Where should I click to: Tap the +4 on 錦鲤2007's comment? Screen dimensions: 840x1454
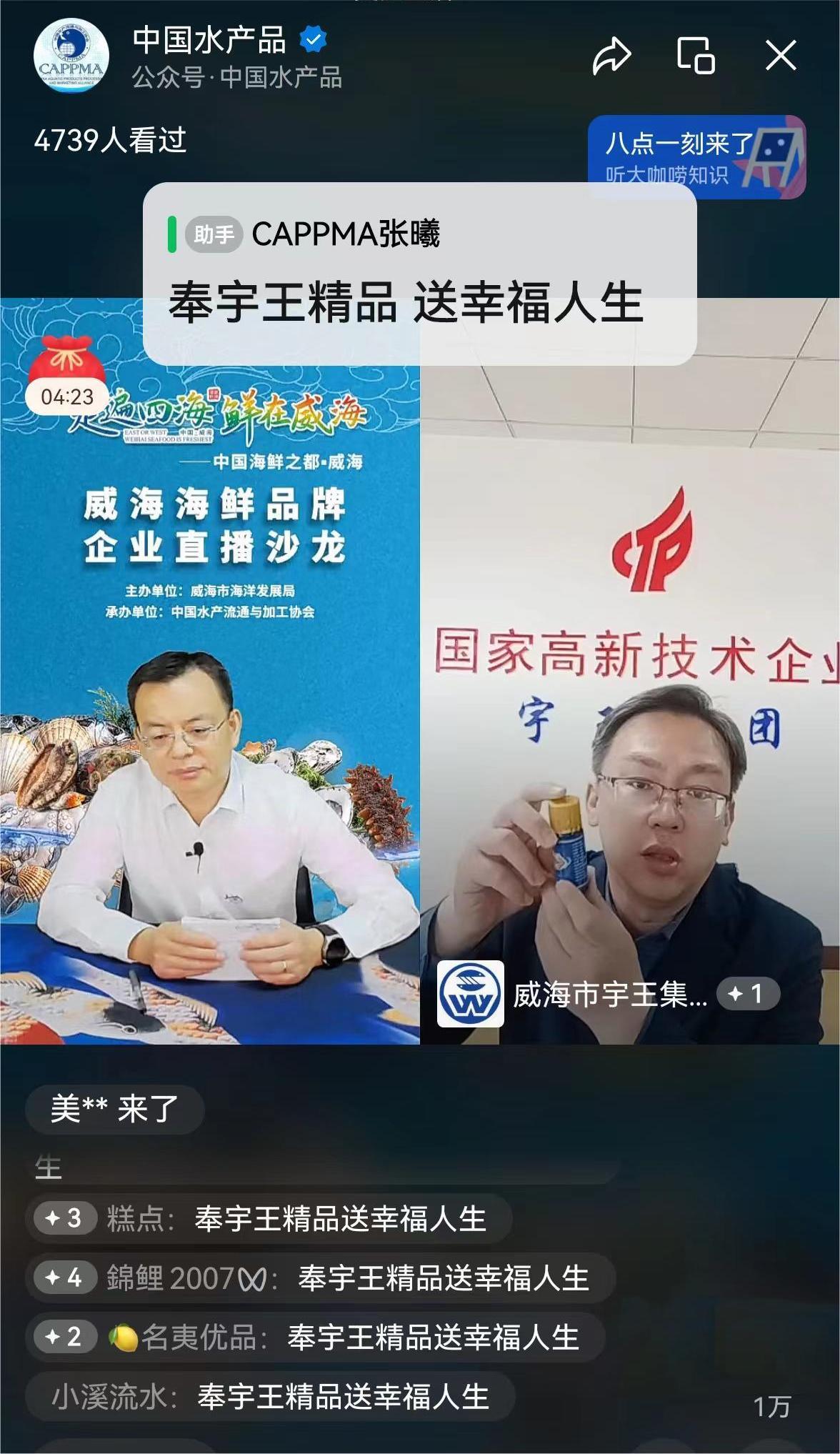pyautogui.click(x=63, y=1278)
